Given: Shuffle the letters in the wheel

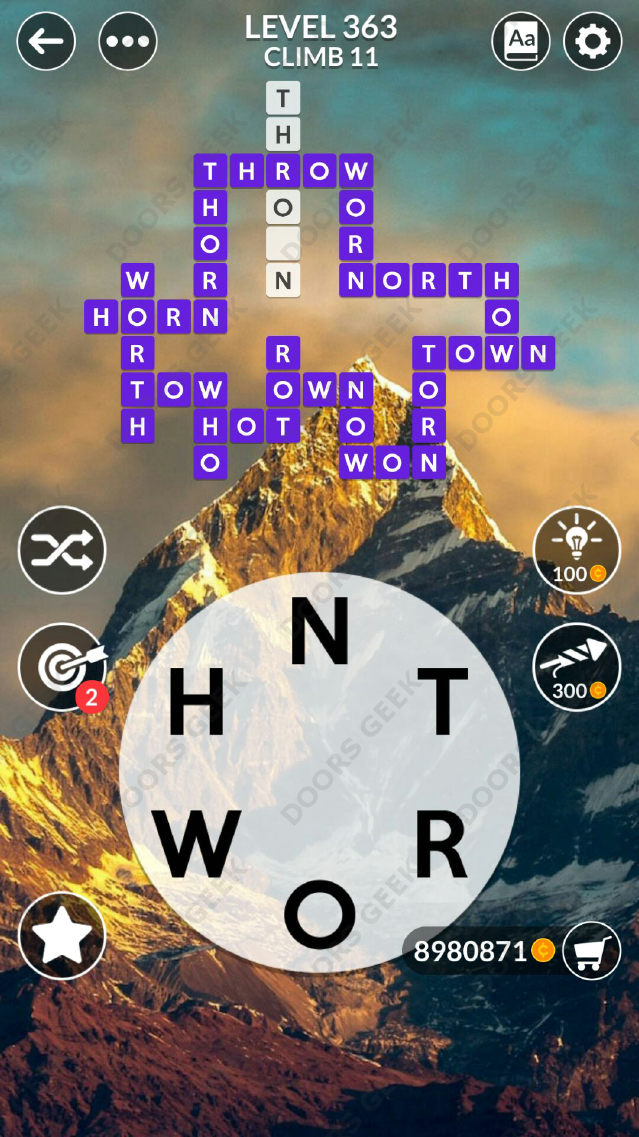Looking at the screenshot, I should click(x=62, y=550).
